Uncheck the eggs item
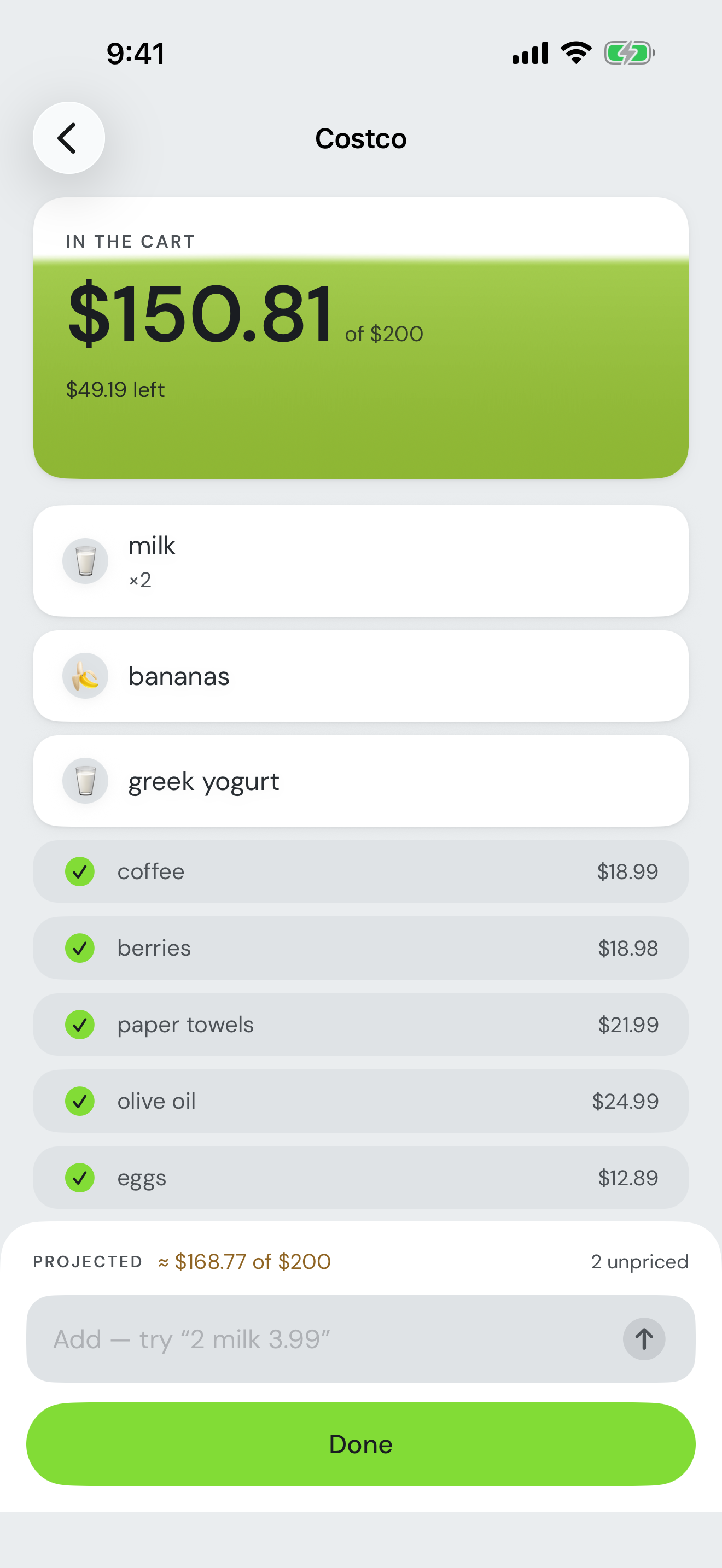The image size is (722, 1568). click(80, 1177)
